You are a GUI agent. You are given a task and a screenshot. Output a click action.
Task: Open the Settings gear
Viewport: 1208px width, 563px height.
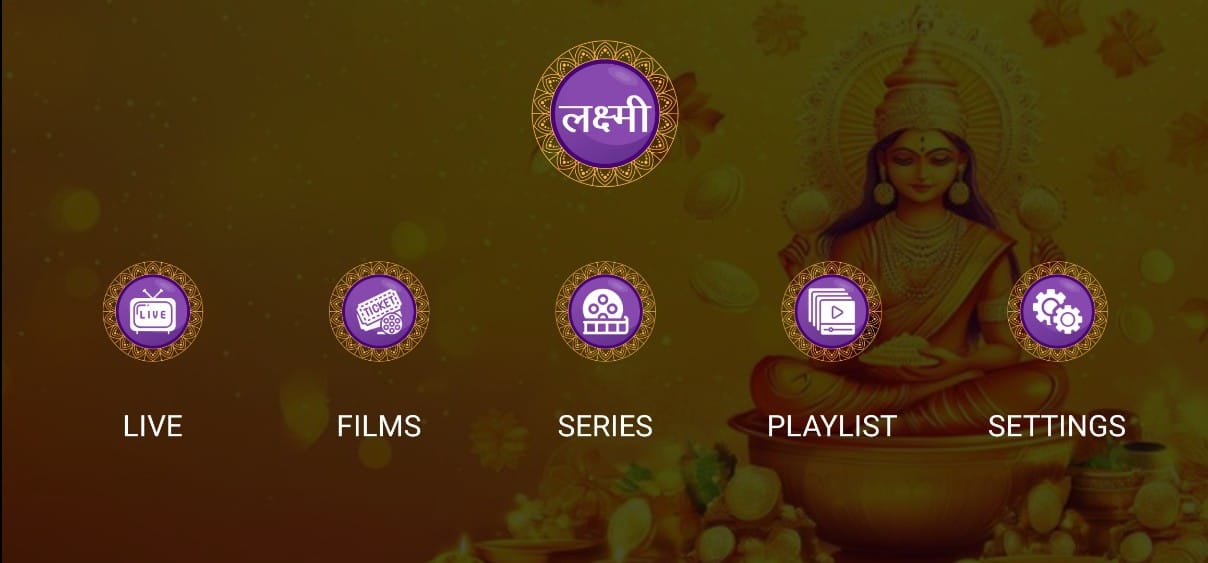(1057, 312)
